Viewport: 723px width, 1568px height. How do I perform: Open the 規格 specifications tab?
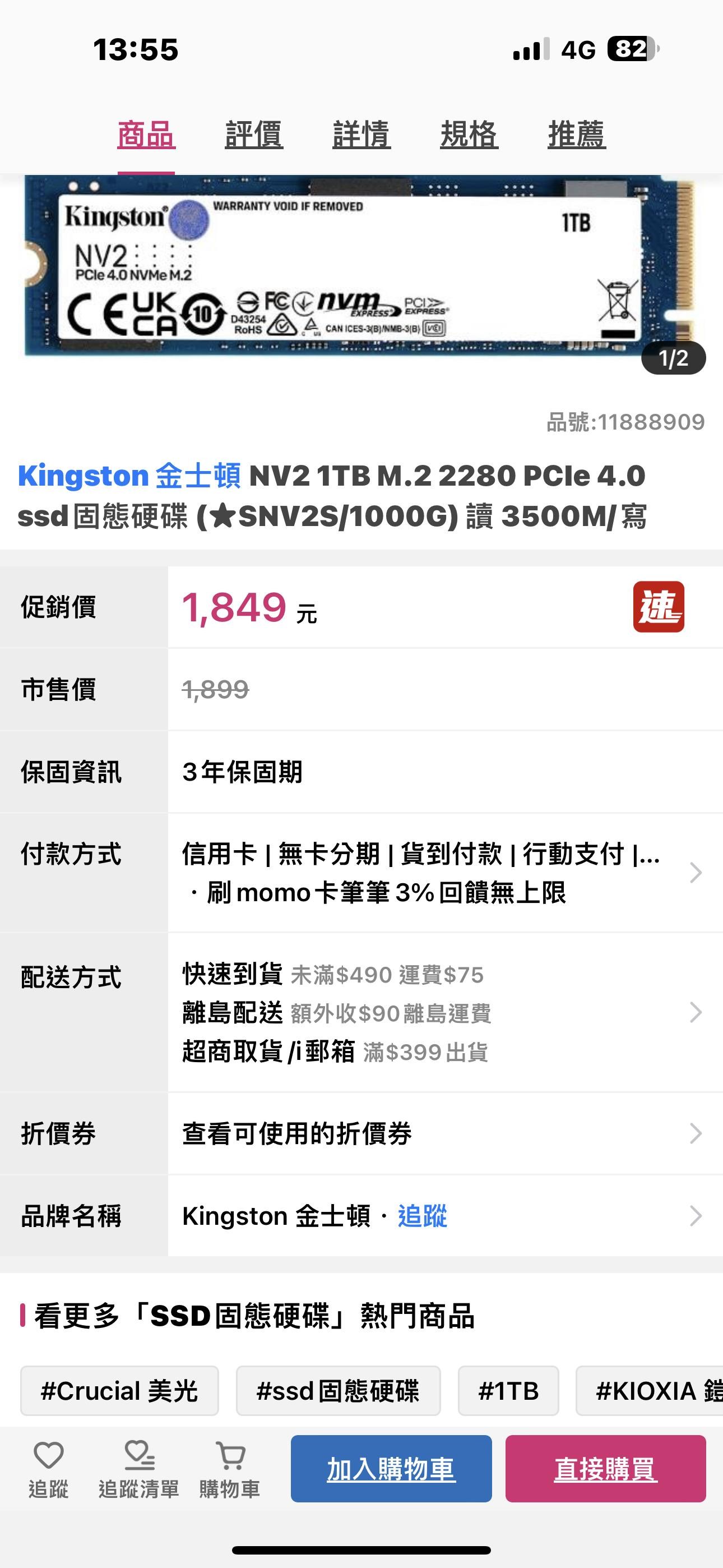[x=469, y=135]
